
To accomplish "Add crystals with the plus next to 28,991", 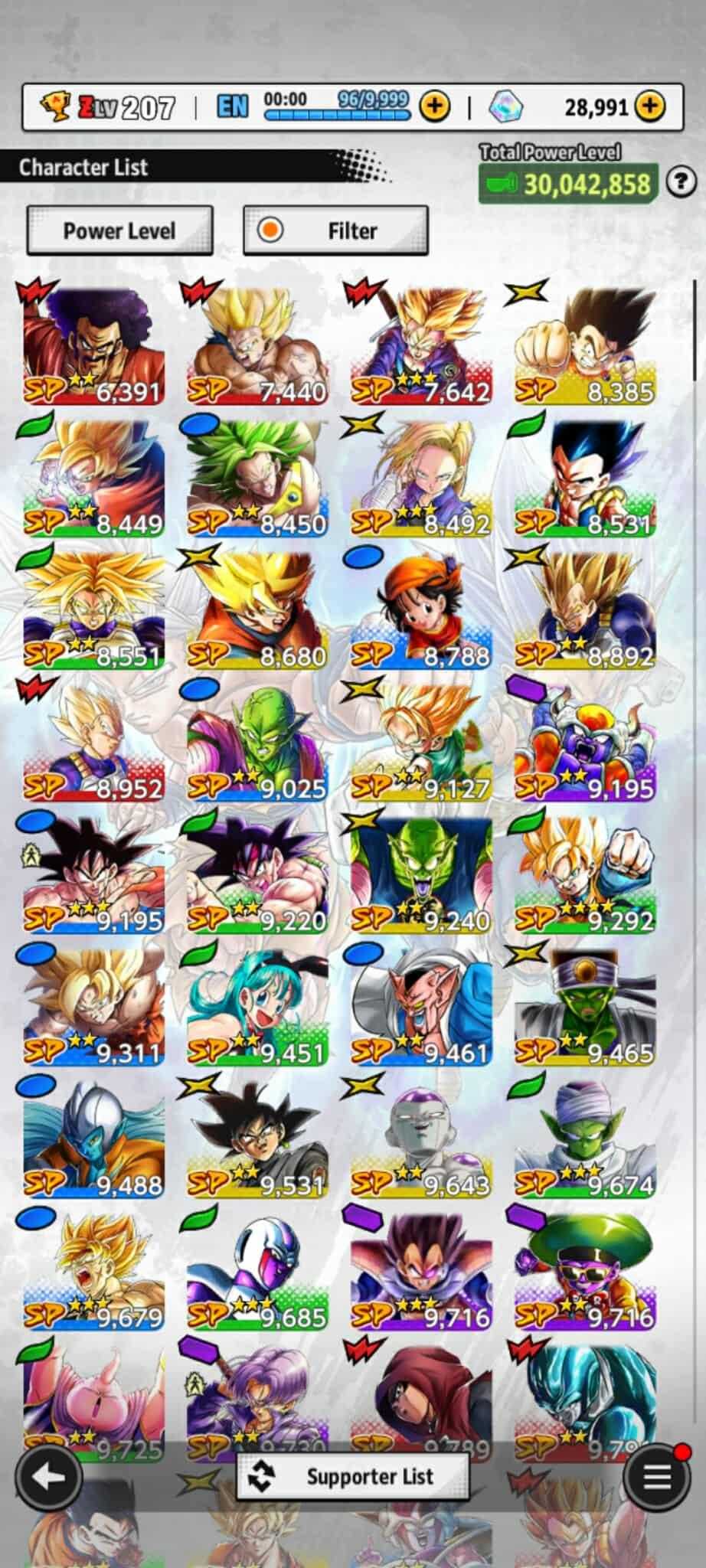I will [650, 106].
